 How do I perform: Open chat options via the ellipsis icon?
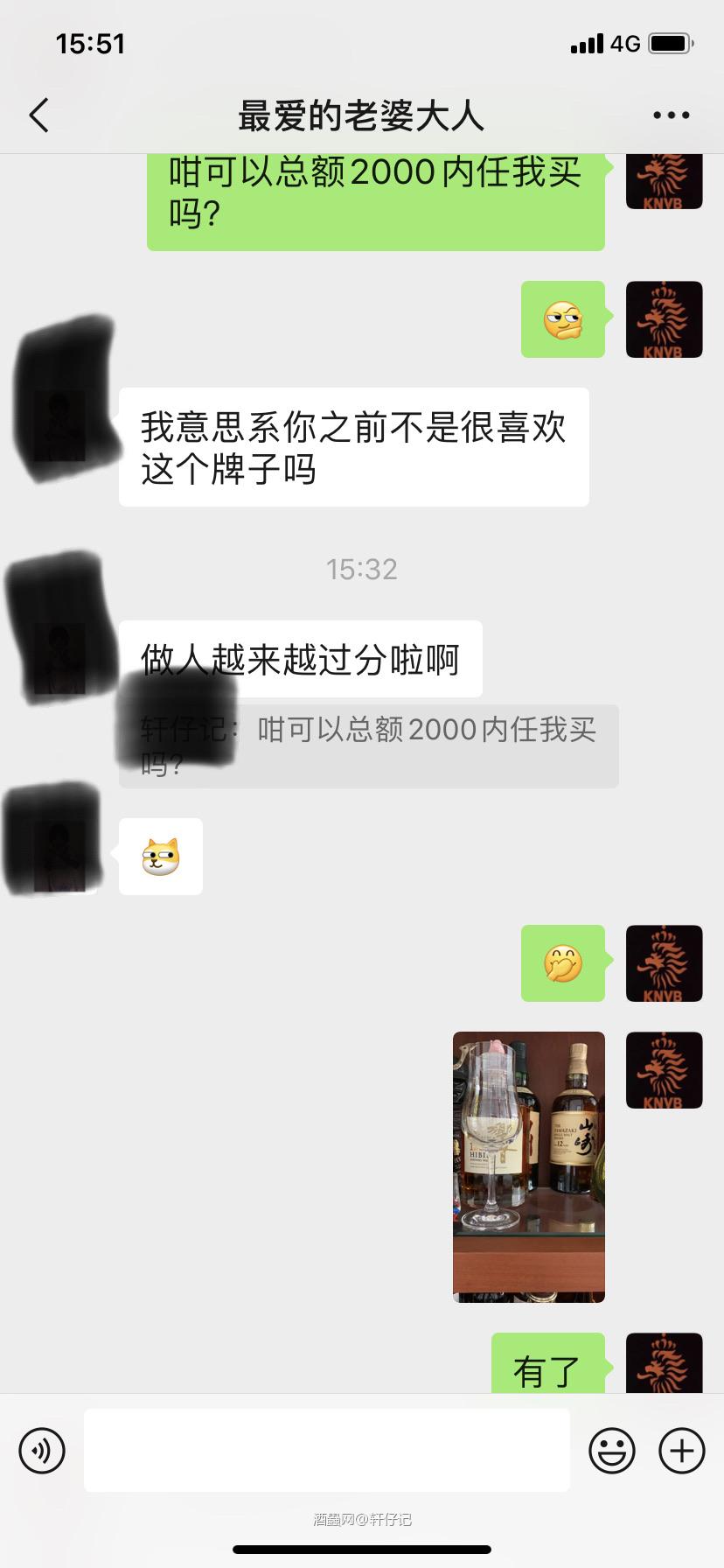[671, 115]
